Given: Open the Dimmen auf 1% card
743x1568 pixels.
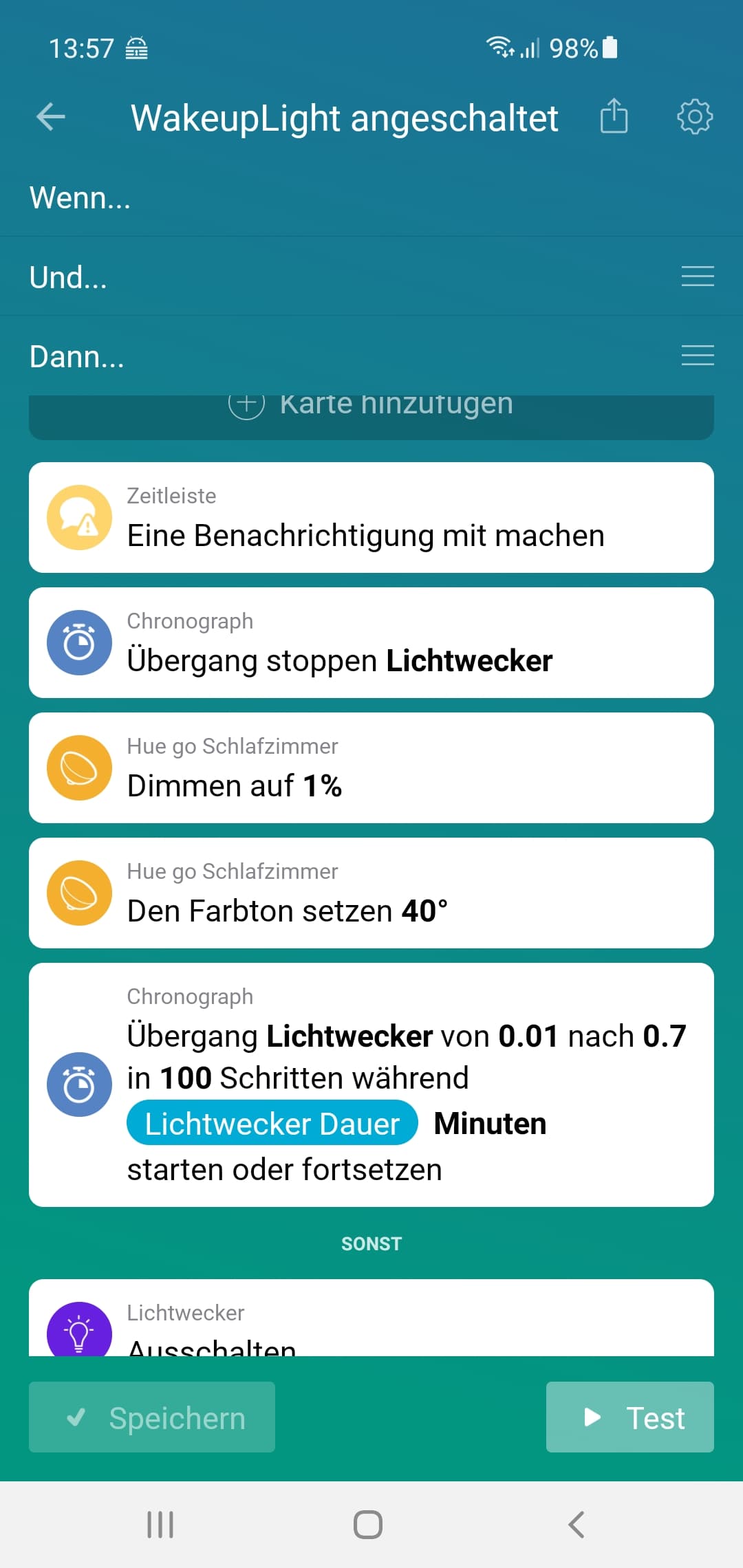Looking at the screenshot, I should coord(371,768).
